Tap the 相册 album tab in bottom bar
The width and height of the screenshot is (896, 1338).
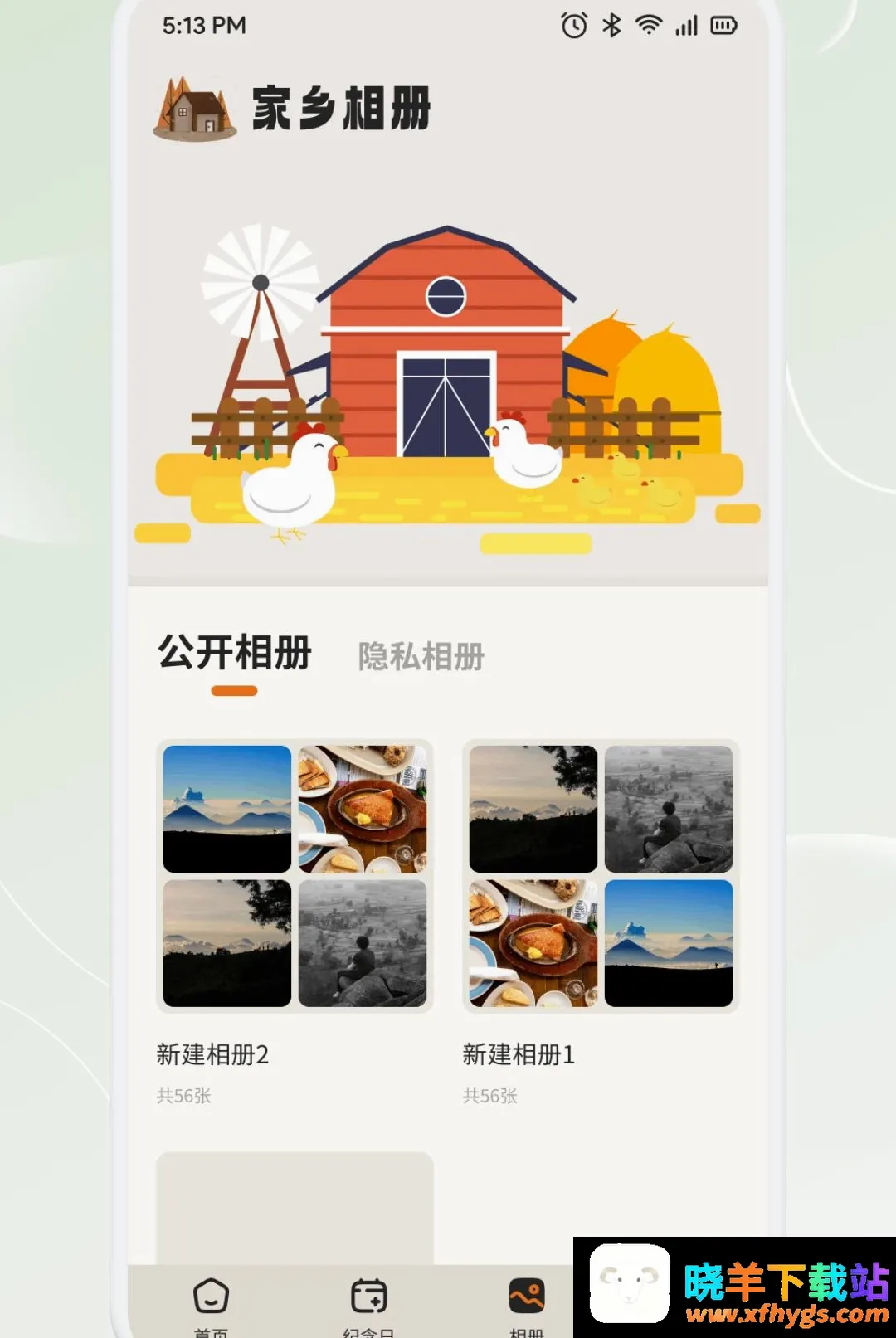pyautogui.click(x=527, y=1304)
